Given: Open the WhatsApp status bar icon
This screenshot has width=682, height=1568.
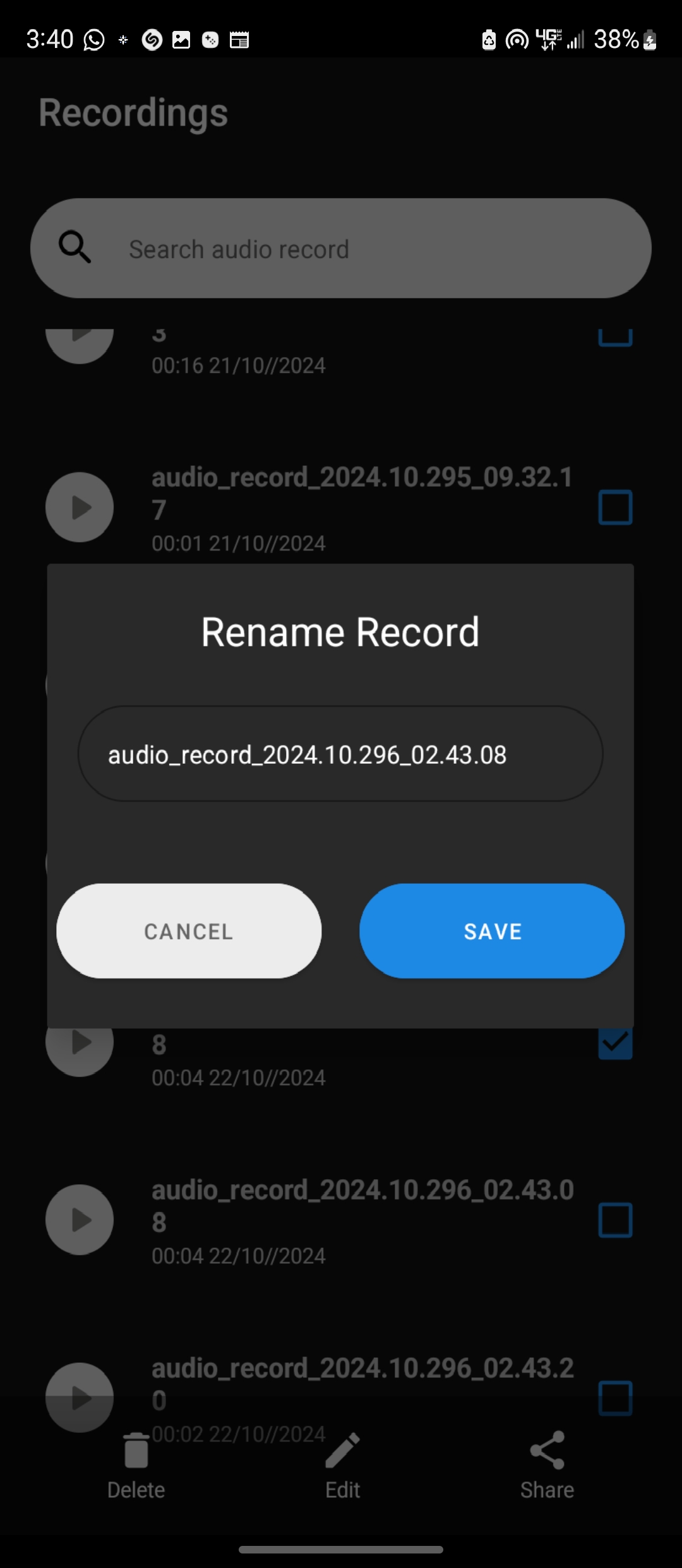Looking at the screenshot, I should (93, 39).
